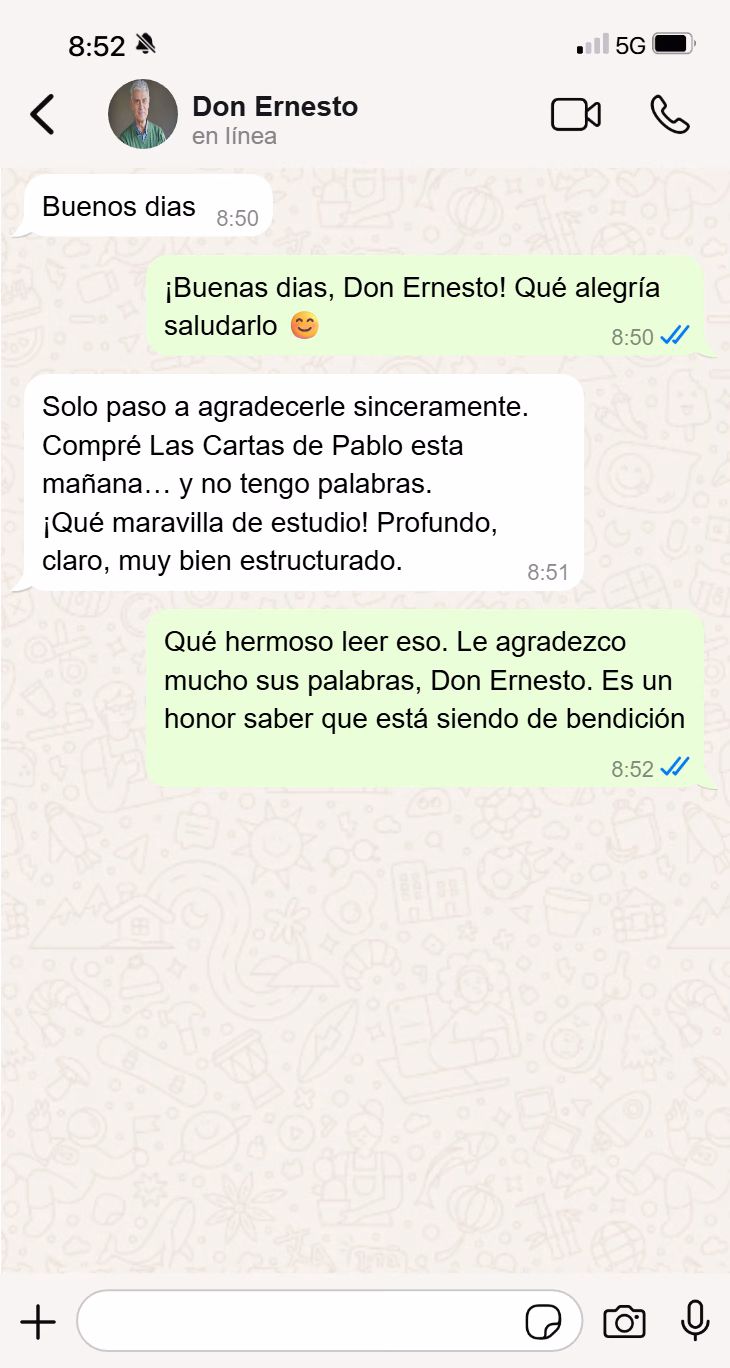Image resolution: width=730 pixels, height=1368 pixels.
Task: Open the camera to send a photo
Action: coord(624,1322)
